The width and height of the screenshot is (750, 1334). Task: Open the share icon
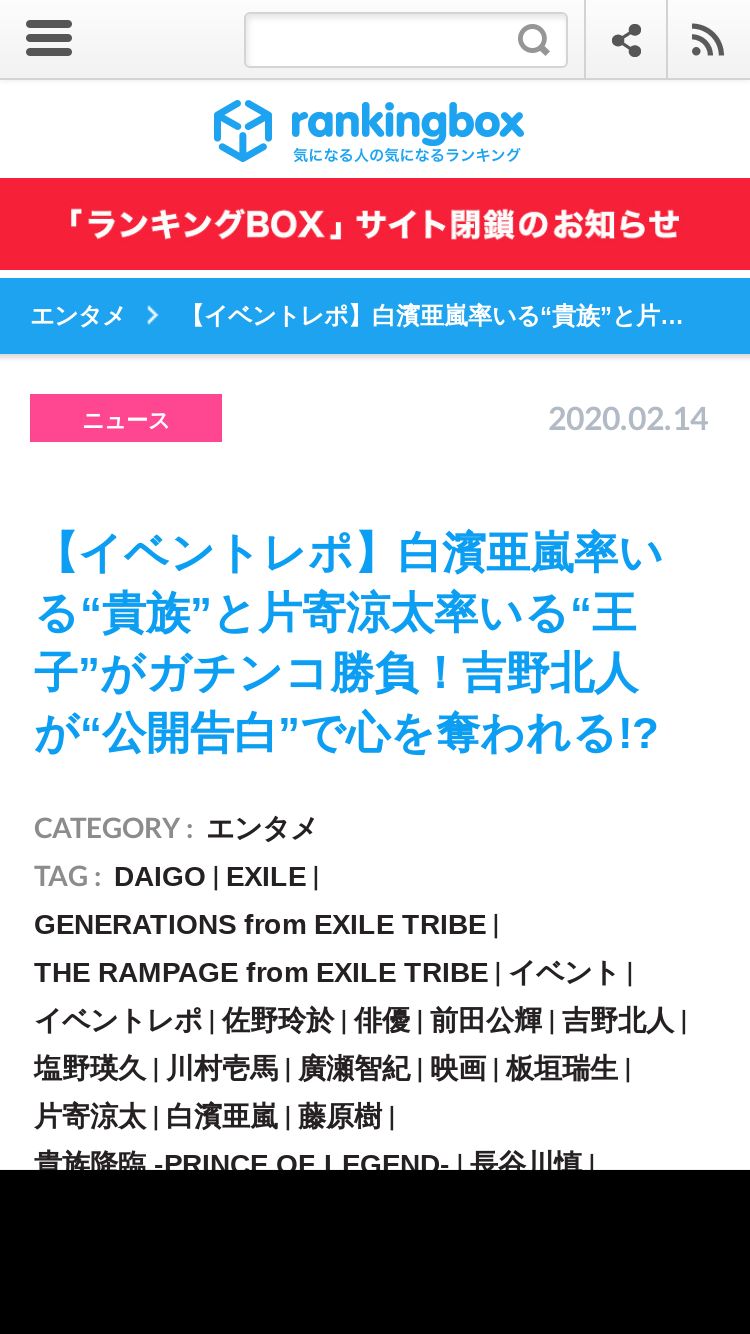click(x=626, y=40)
